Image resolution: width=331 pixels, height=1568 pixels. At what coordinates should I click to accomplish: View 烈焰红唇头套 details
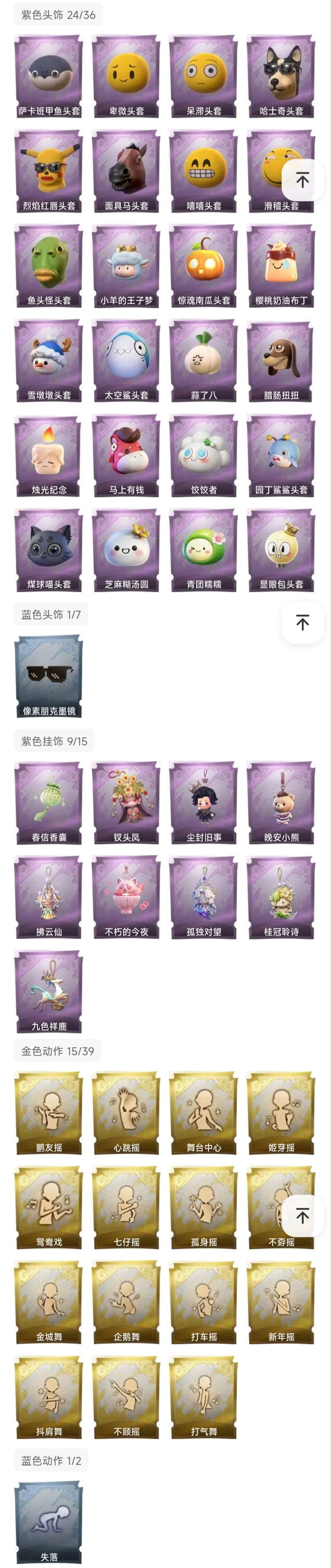coord(49,171)
